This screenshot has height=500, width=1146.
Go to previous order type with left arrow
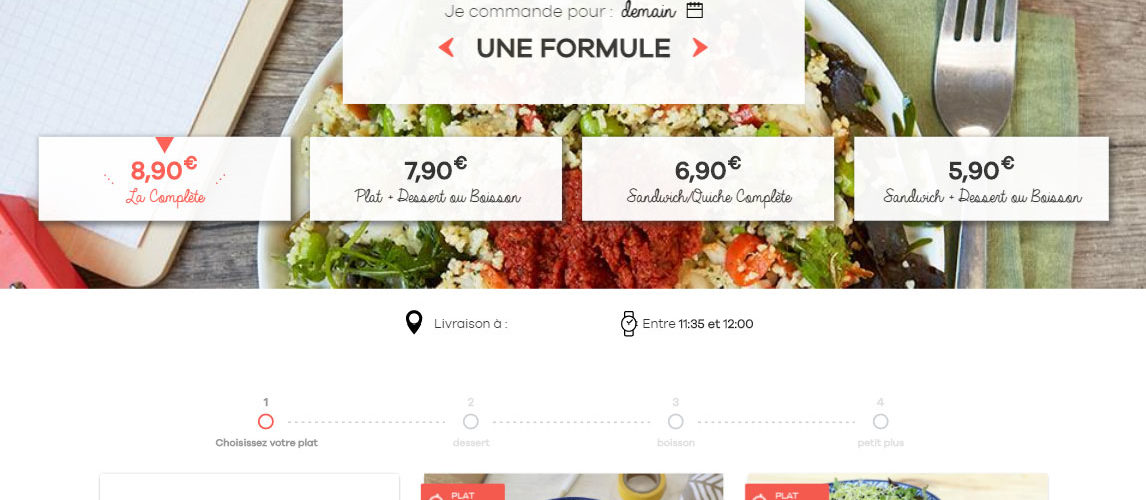[x=447, y=47]
